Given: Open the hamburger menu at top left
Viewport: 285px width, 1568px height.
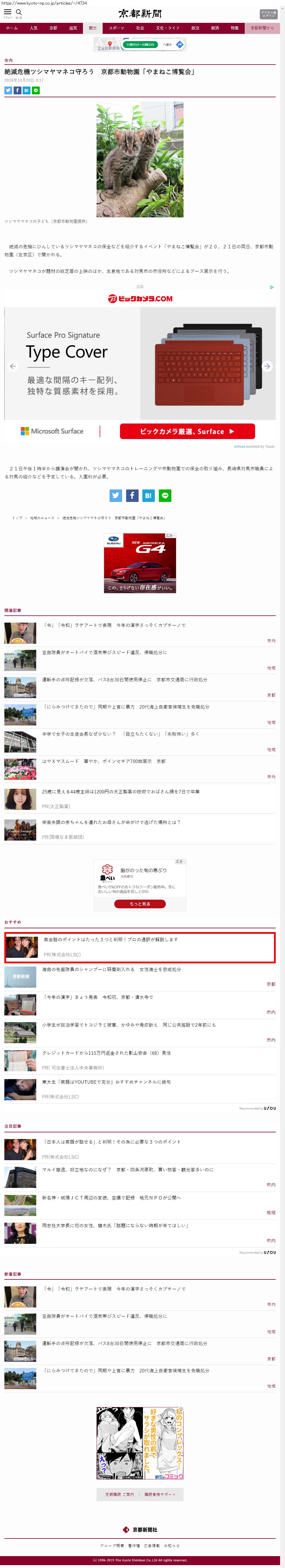Looking at the screenshot, I should pos(7,12).
